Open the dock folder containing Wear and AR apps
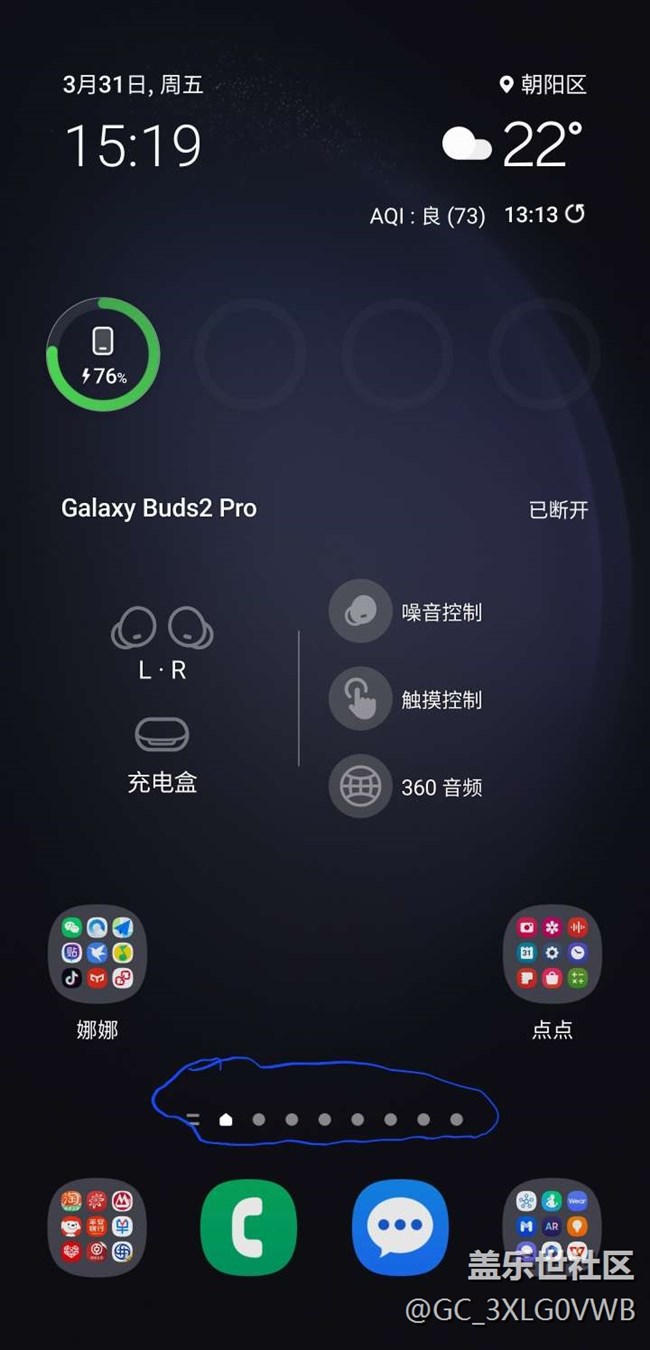 (x=552, y=1227)
